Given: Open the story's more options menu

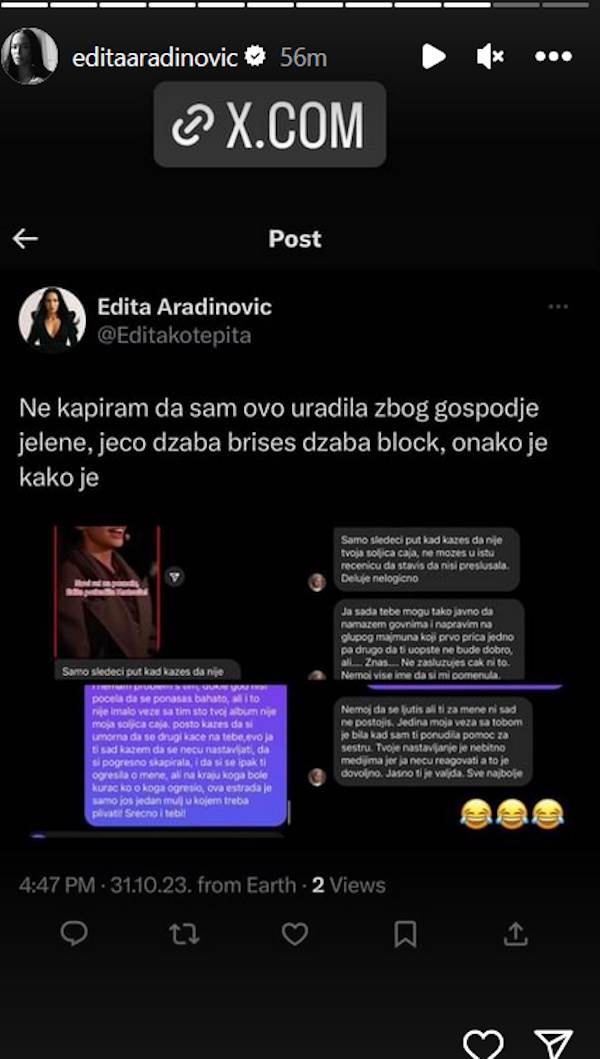Looking at the screenshot, I should (553, 57).
